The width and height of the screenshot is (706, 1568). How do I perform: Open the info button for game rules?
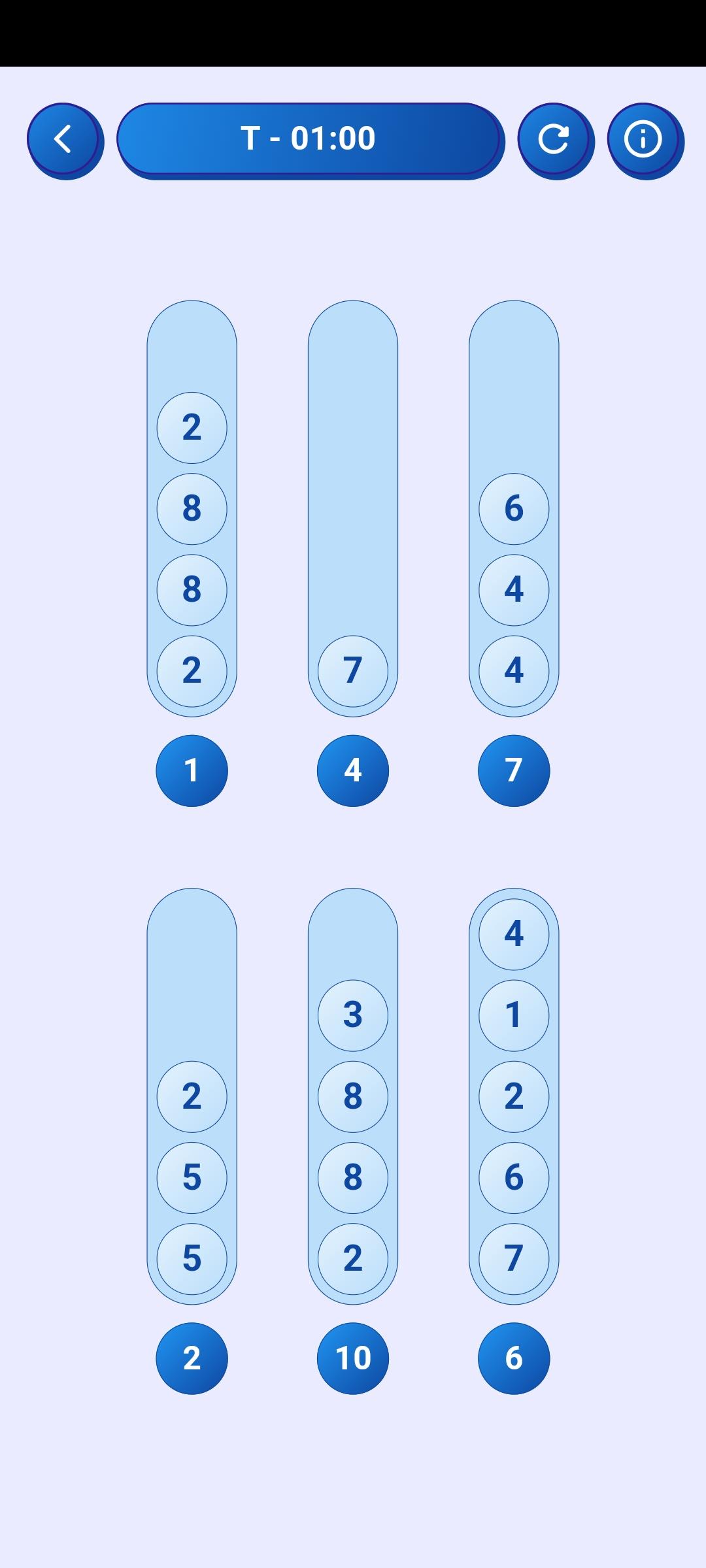coord(644,139)
